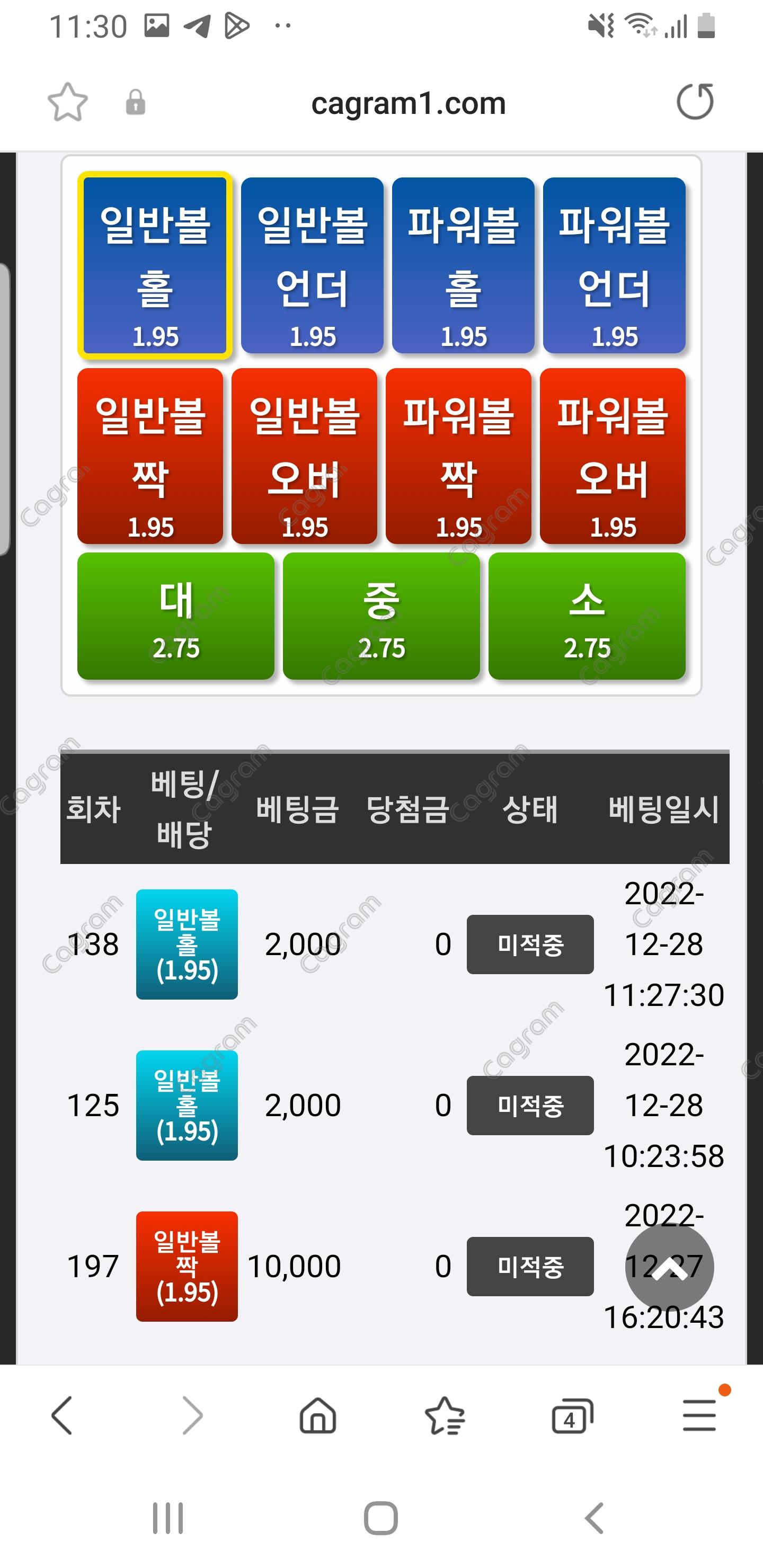This screenshot has width=763, height=1568.
Task: Select 파워볼 짝 1.95 bet
Action: [458, 456]
